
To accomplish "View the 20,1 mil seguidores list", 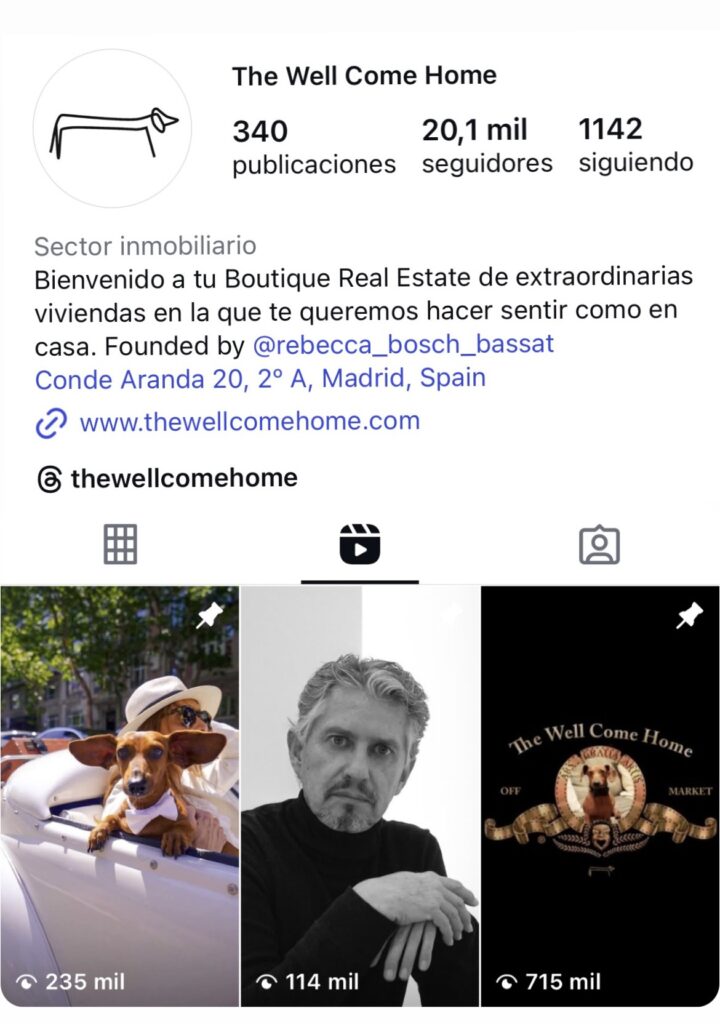I will (x=486, y=146).
